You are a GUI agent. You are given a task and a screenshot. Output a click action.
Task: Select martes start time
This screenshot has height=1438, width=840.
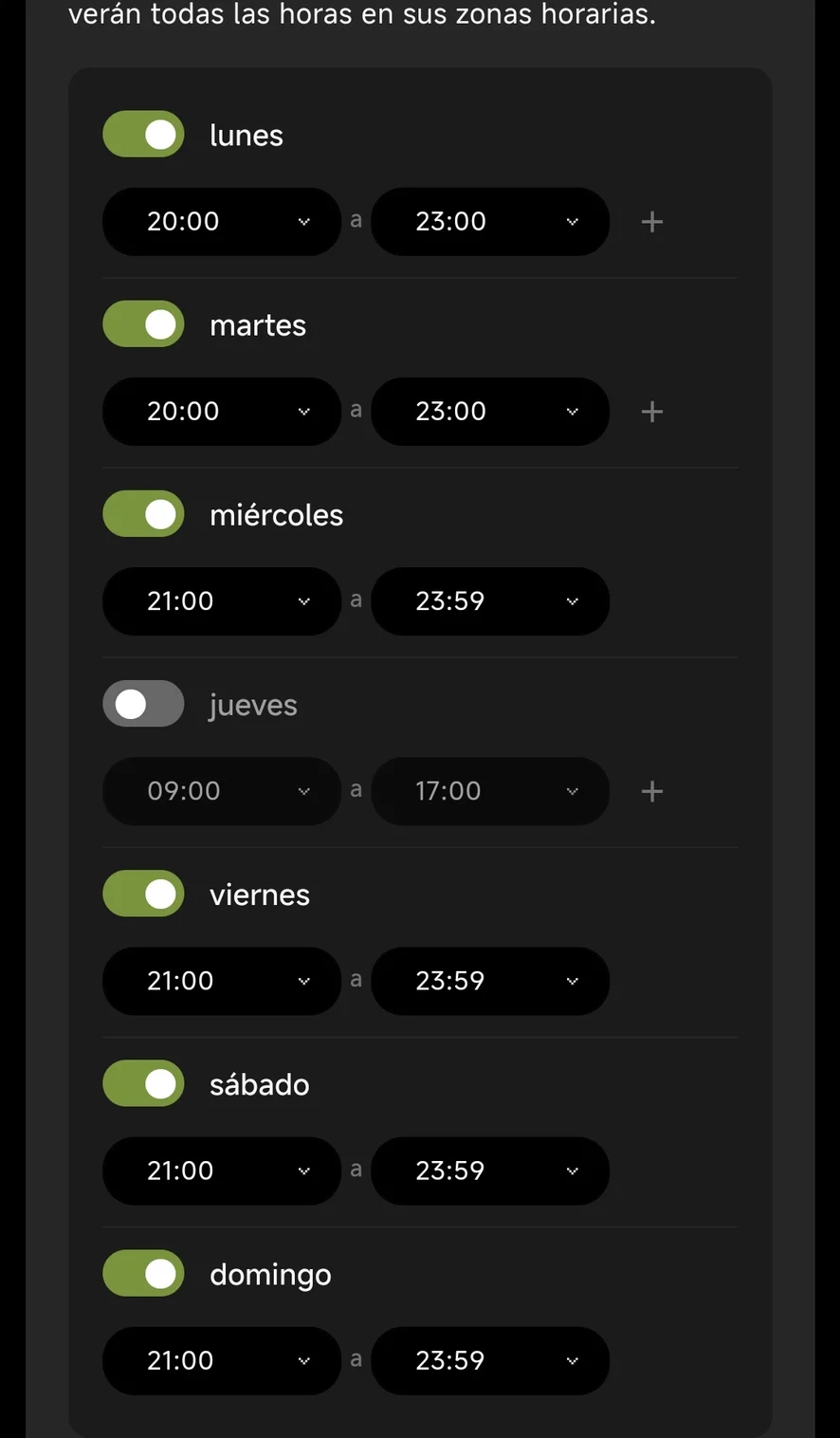tap(222, 412)
